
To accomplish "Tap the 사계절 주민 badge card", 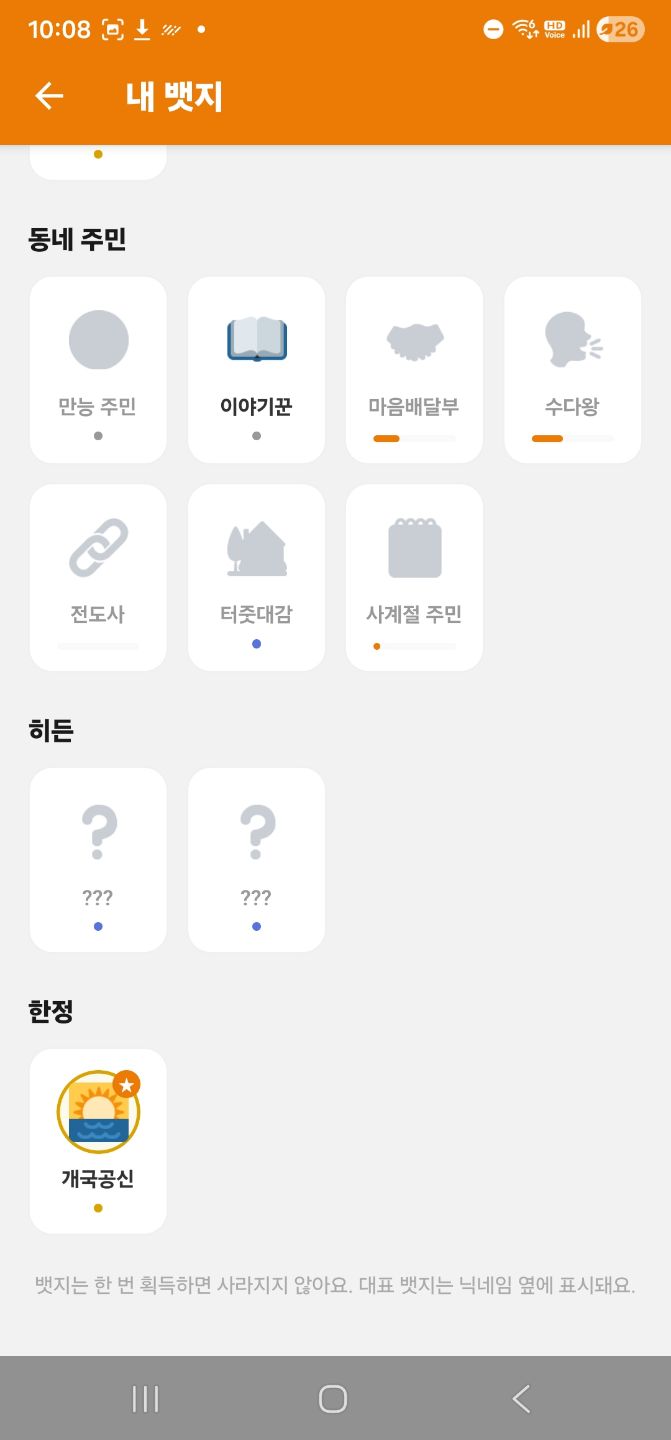I will coord(414,578).
